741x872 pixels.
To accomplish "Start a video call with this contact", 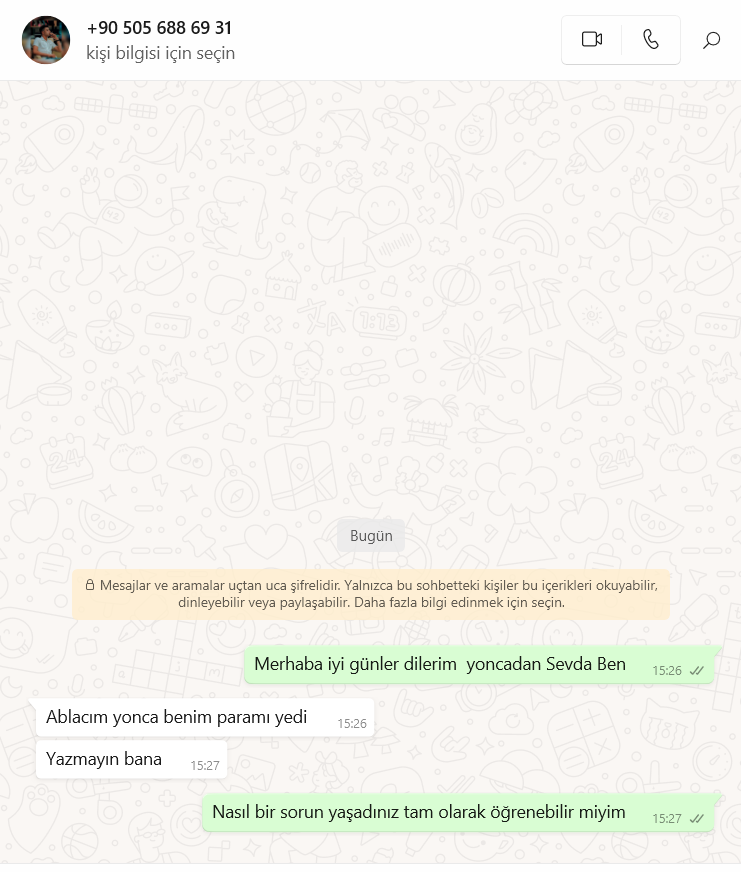I will click(x=591, y=40).
